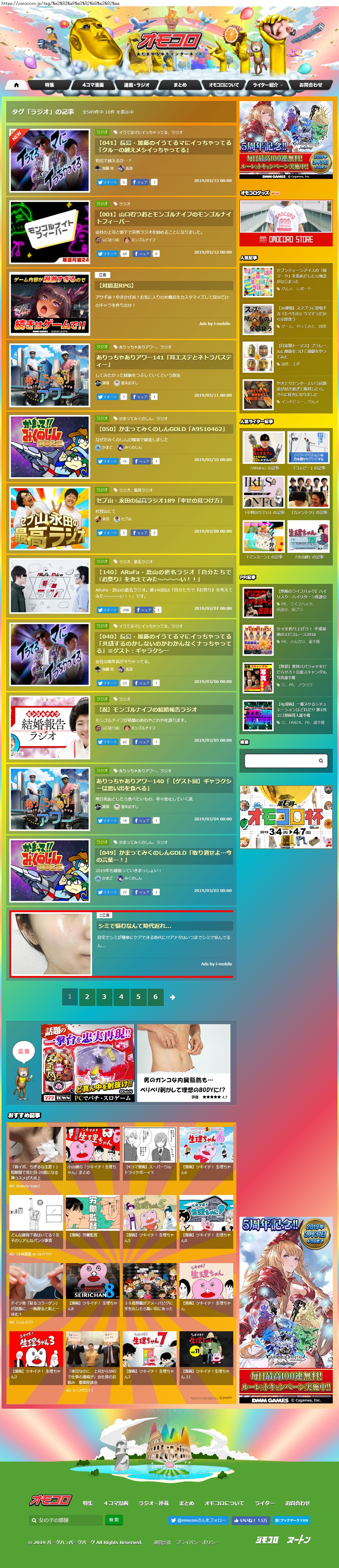The height and width of the screenshot is (1568, 339).
Task: Open 【140】ARuFa・恐山の匿名ラジオ article
Action: 164,575
